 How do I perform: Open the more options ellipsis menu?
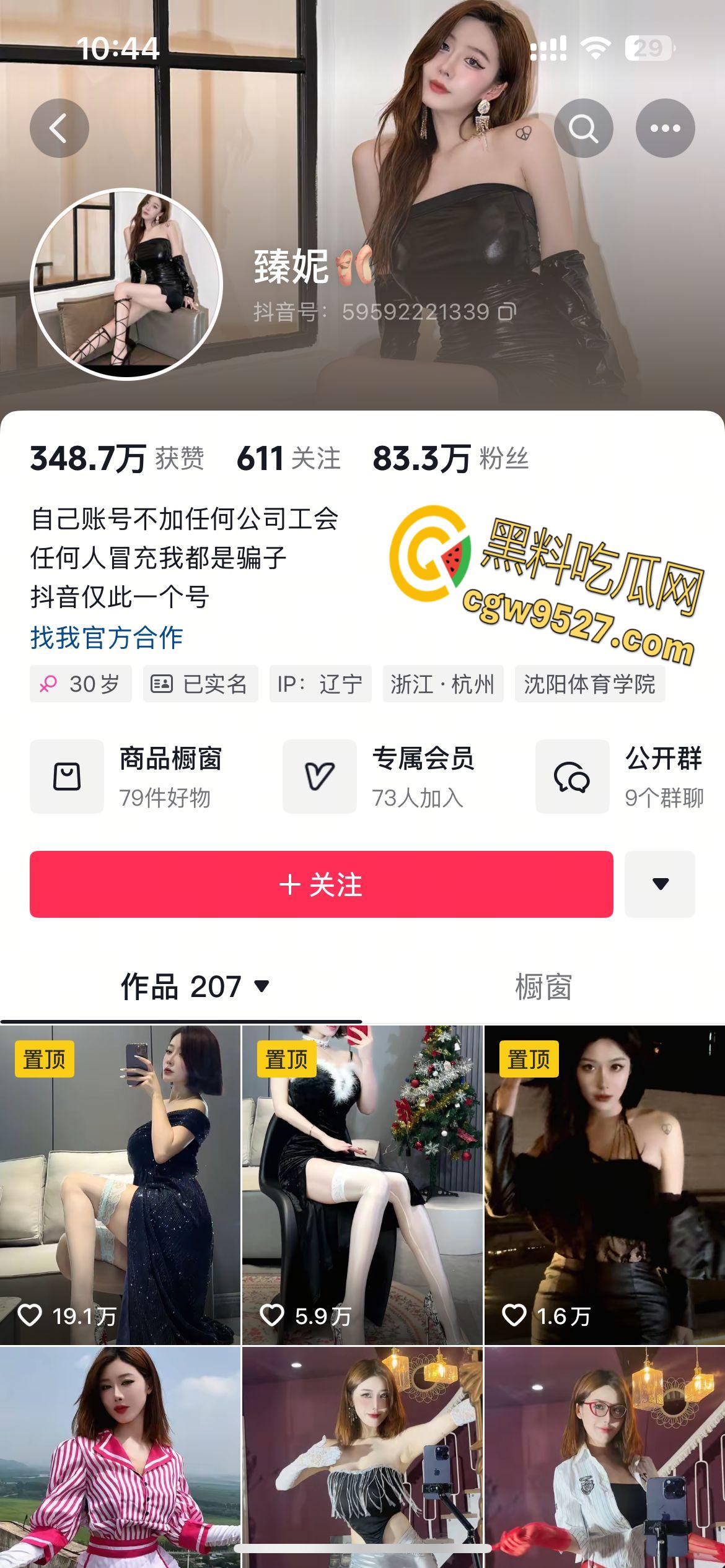point(665,129)
